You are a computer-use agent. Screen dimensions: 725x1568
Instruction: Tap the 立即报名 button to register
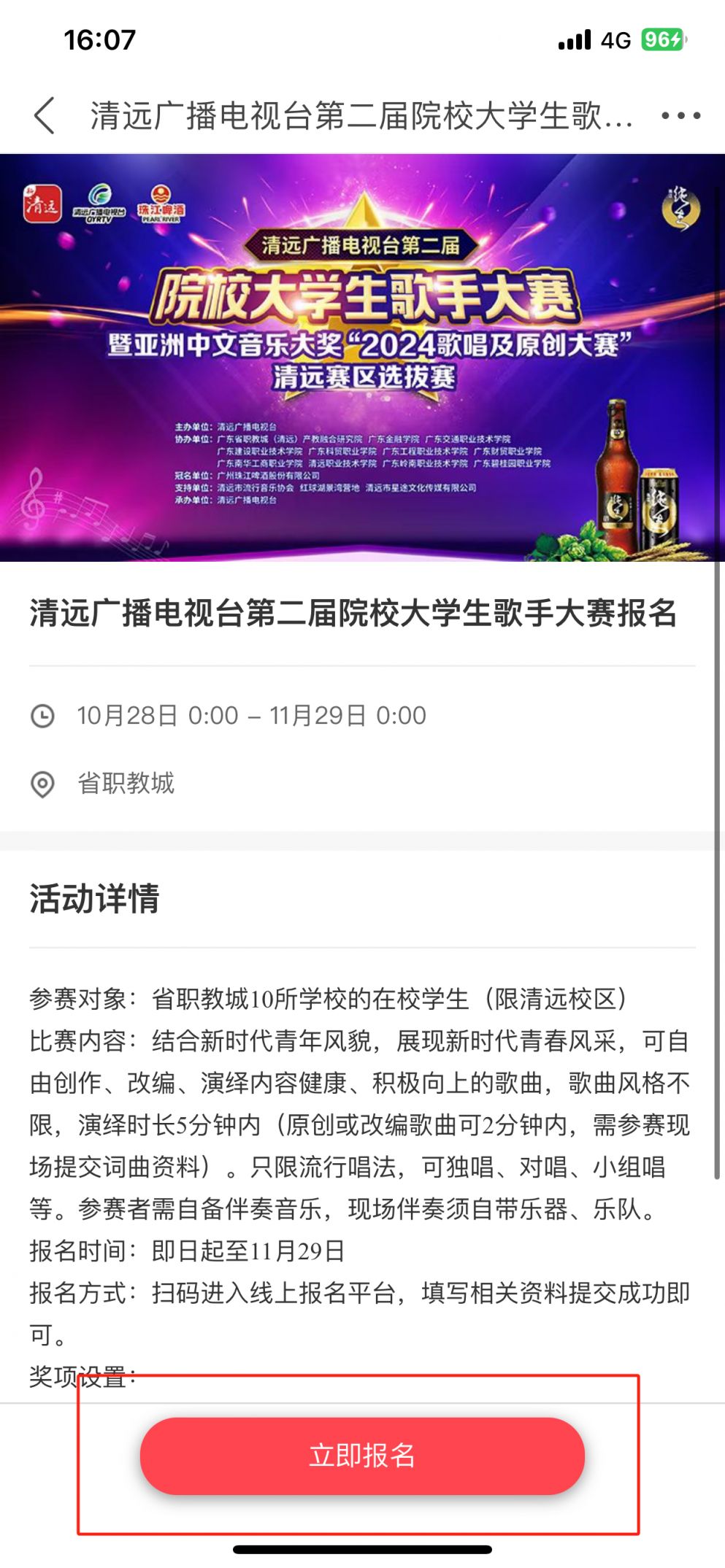[362, 1456]
